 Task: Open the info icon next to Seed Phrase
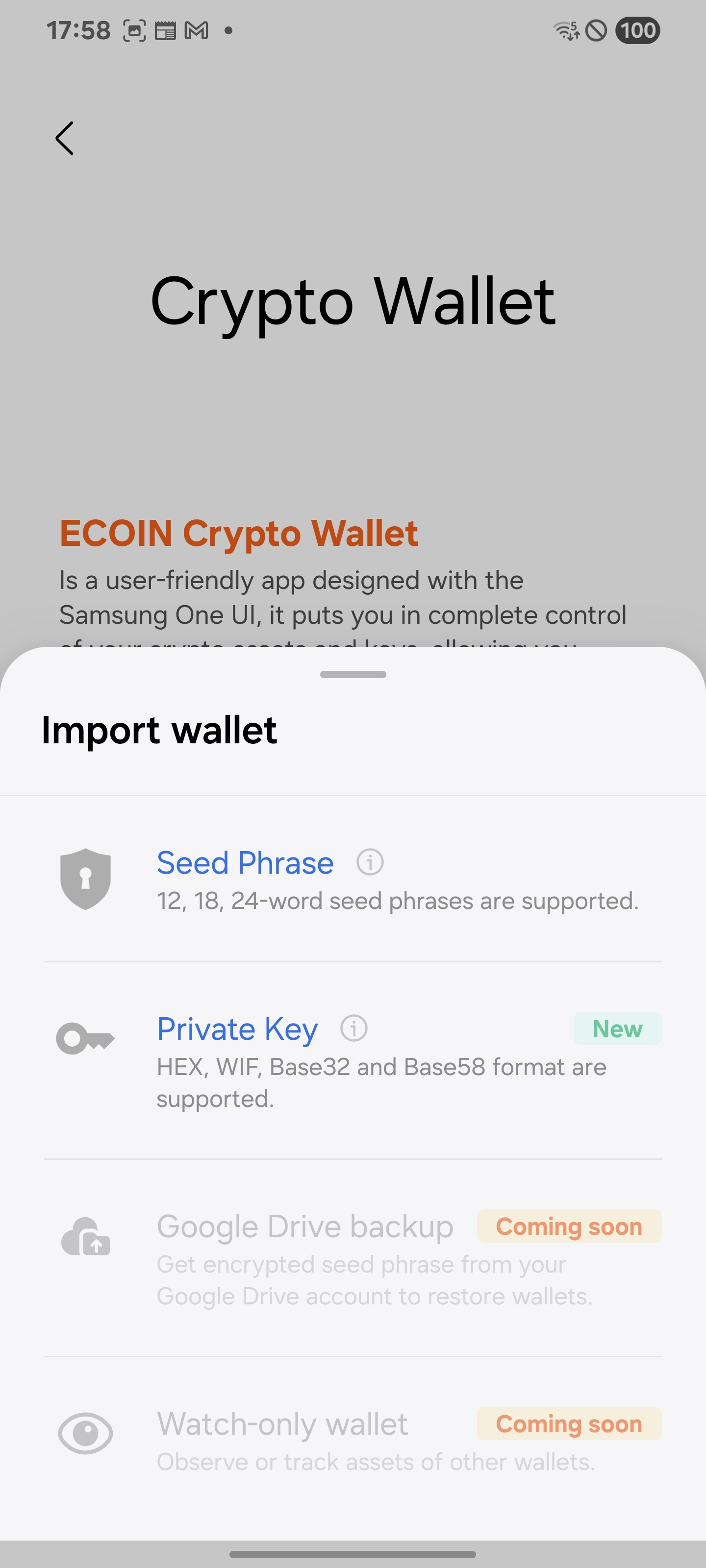370,862
